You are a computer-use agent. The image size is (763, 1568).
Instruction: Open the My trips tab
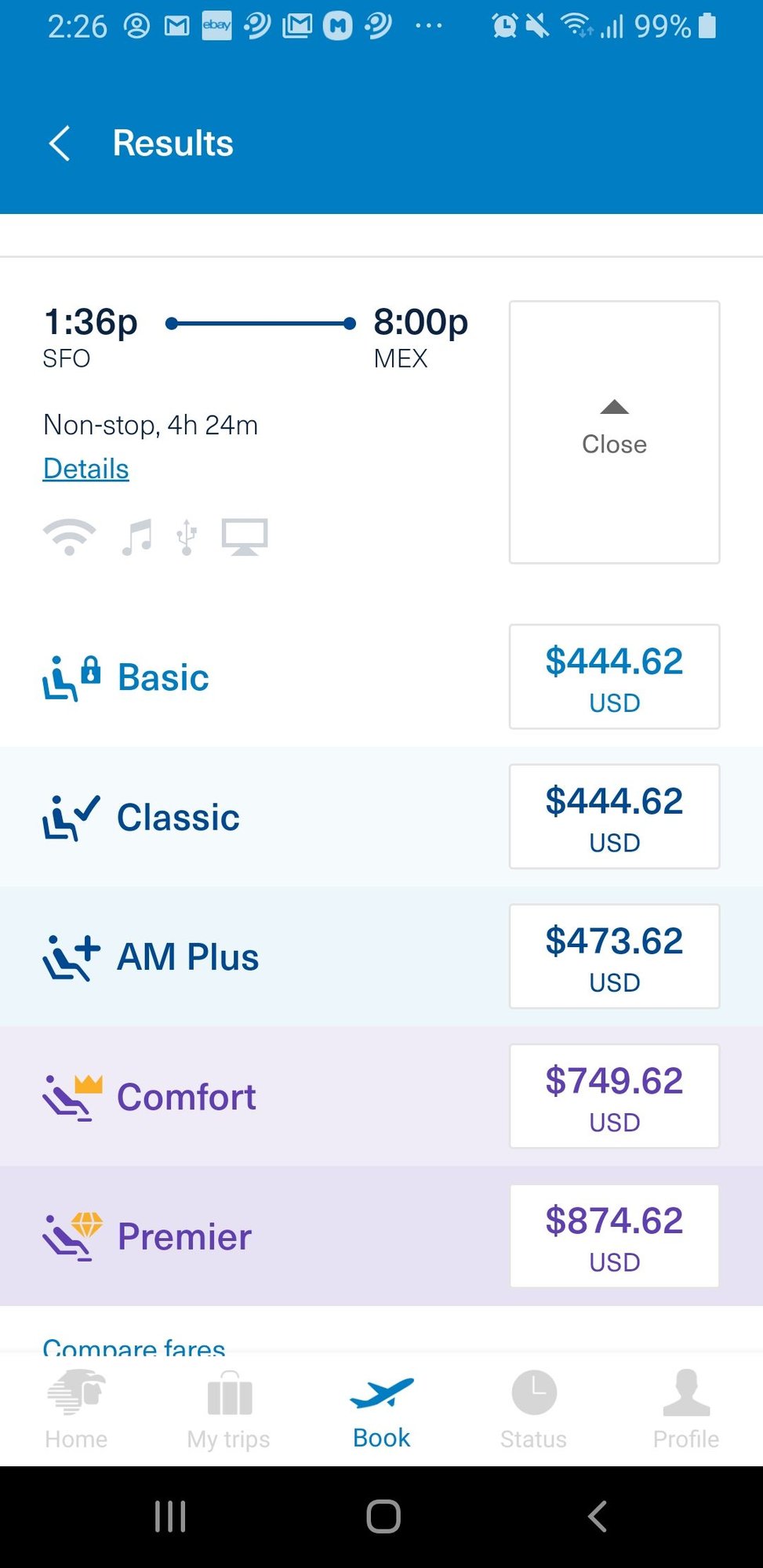tap(228, 1410)
